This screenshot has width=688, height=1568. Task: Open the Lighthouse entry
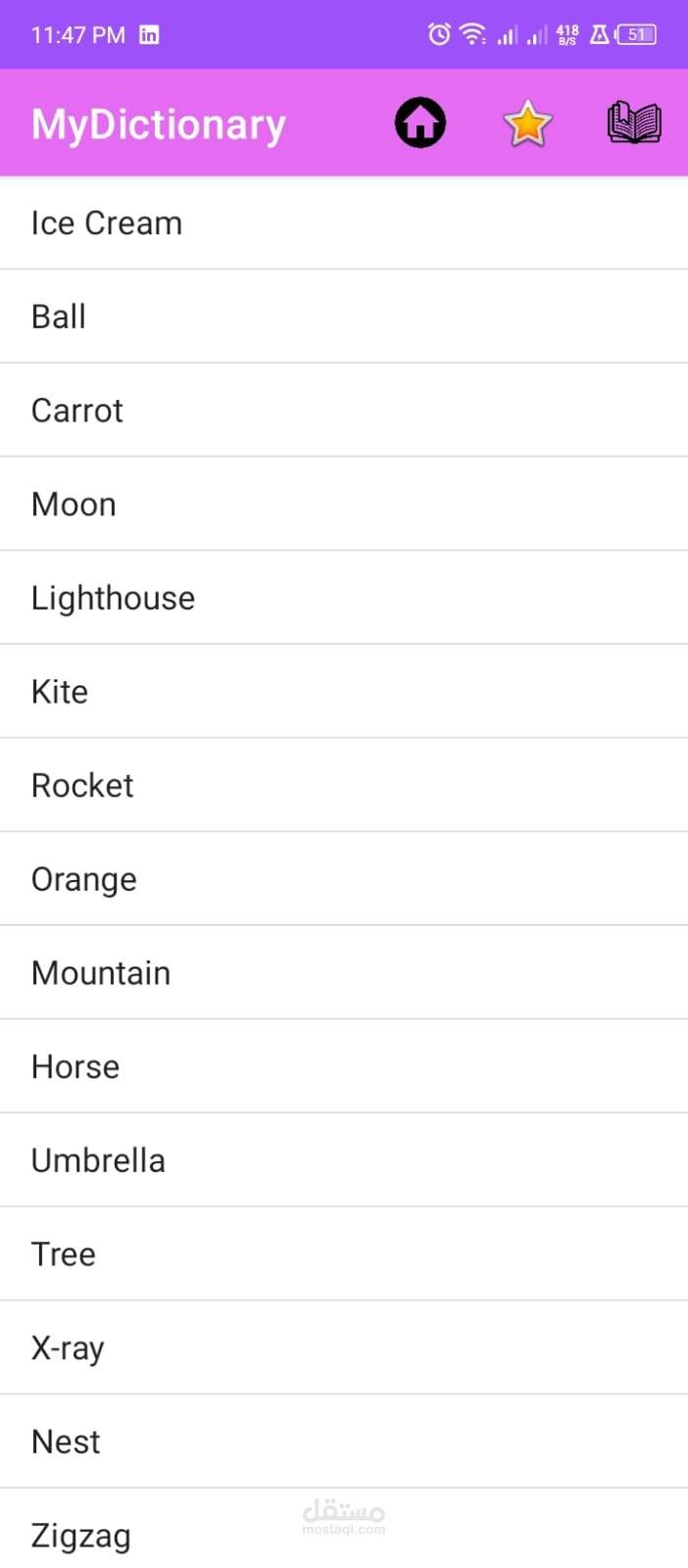[x=344, y=598]
